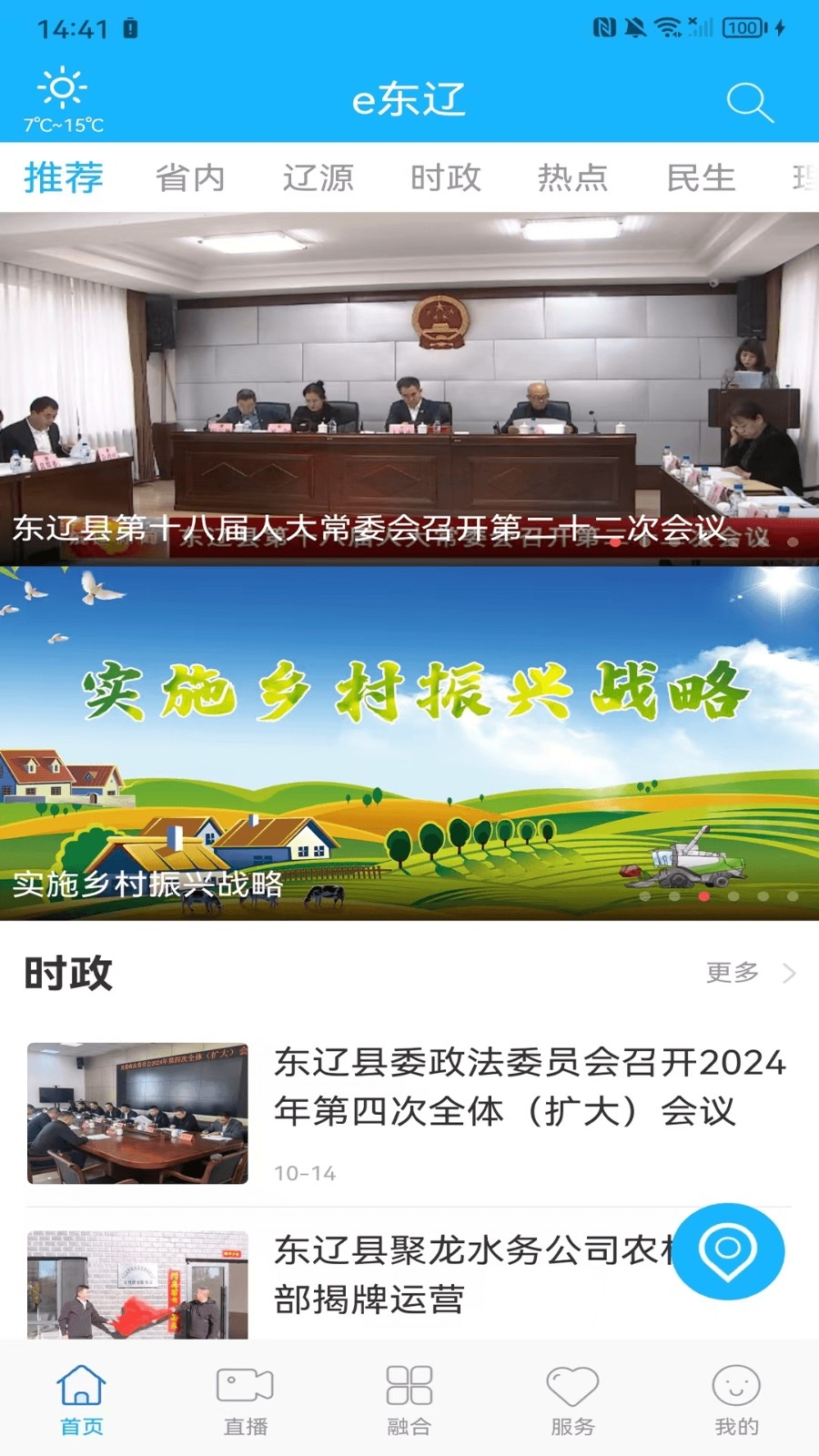Tap the floating blue location button
Viewport: 819px width, 1456px height.
click(731, 1252)
